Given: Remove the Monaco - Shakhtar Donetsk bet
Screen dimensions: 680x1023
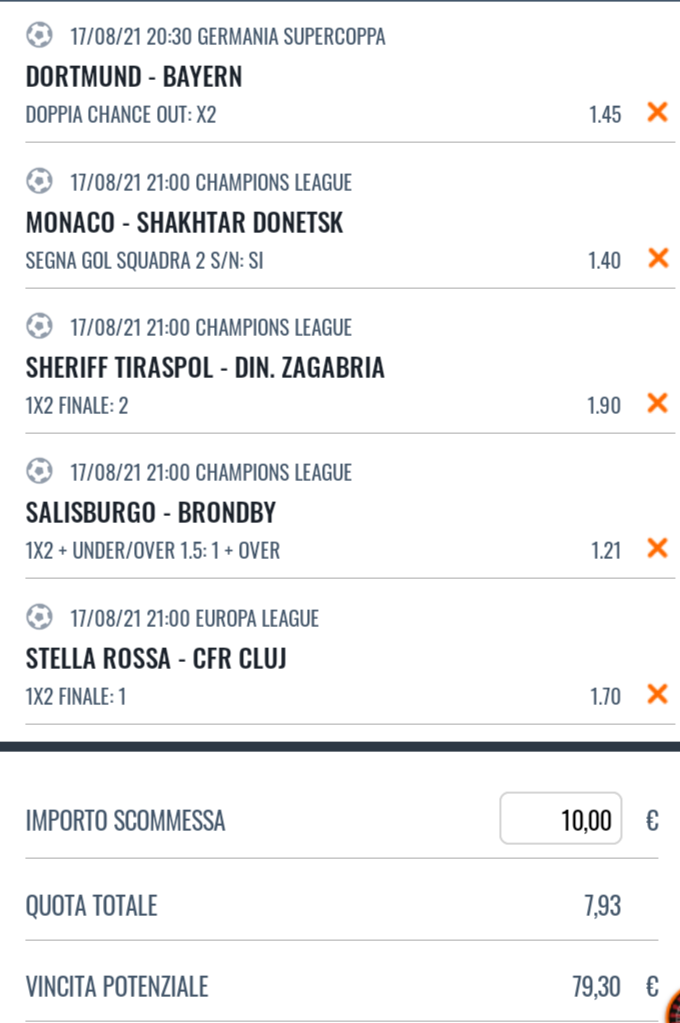Looking at the screenshot, I should pos(657,258).
